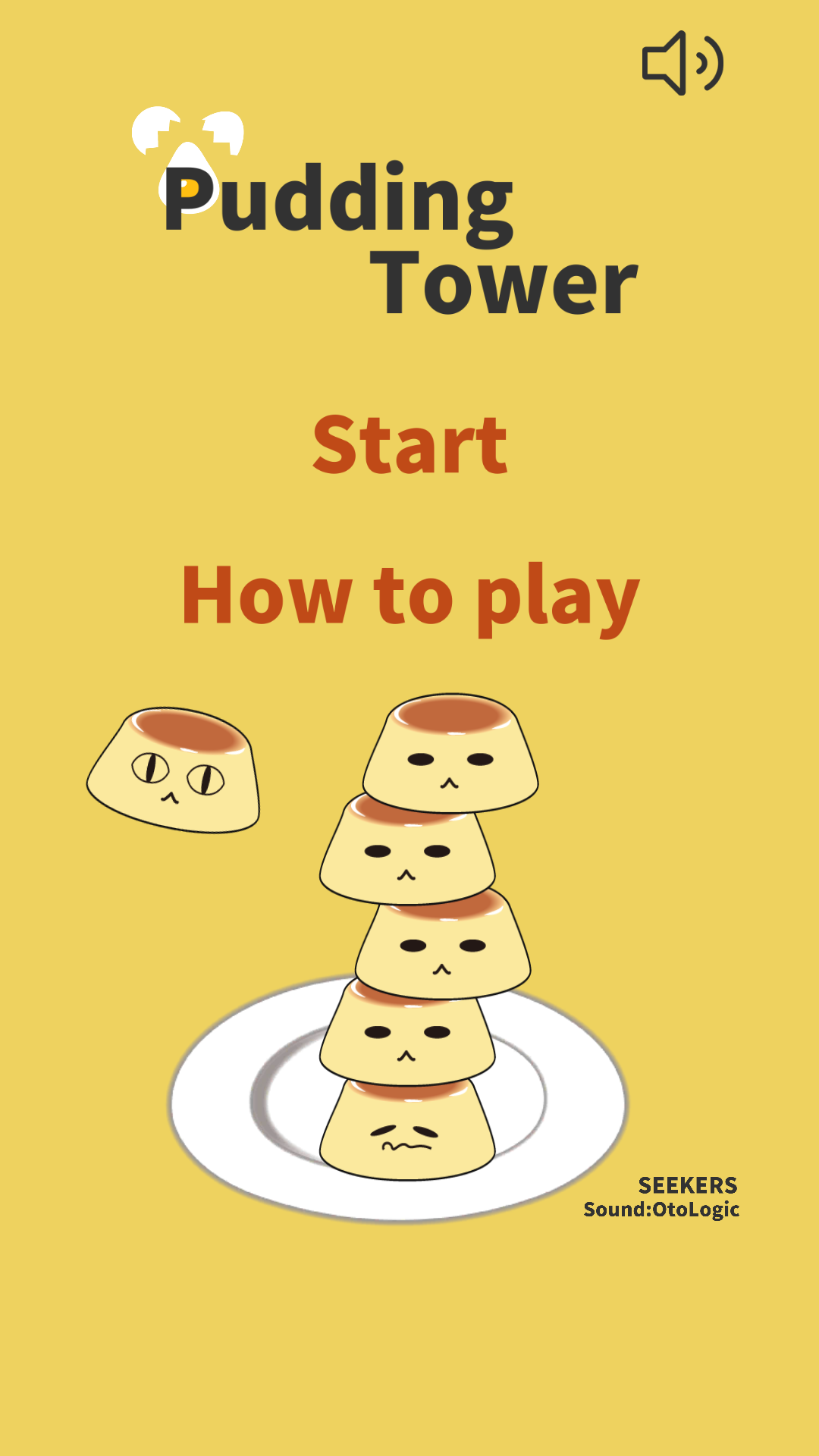Start the Pudding Tower game

pyautogui.click(x=409, y=445)
